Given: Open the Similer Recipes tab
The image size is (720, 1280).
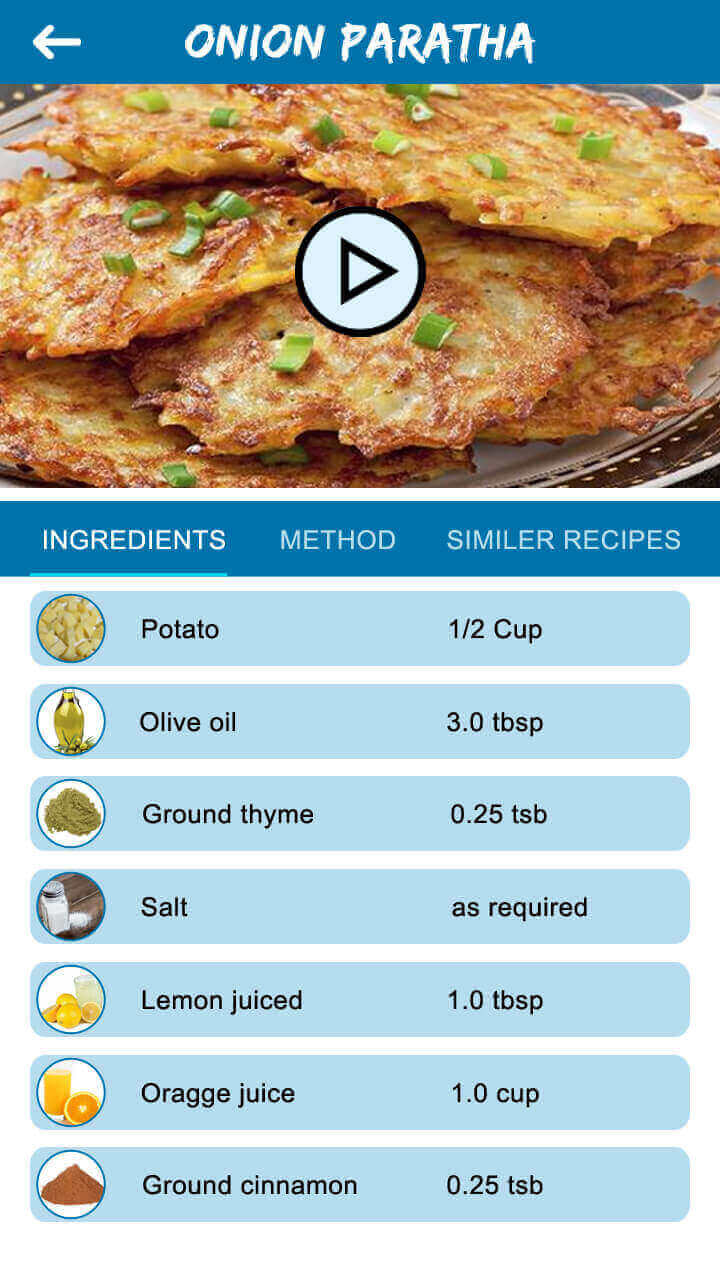Looking at the screenshot, I should pos(563,540).
